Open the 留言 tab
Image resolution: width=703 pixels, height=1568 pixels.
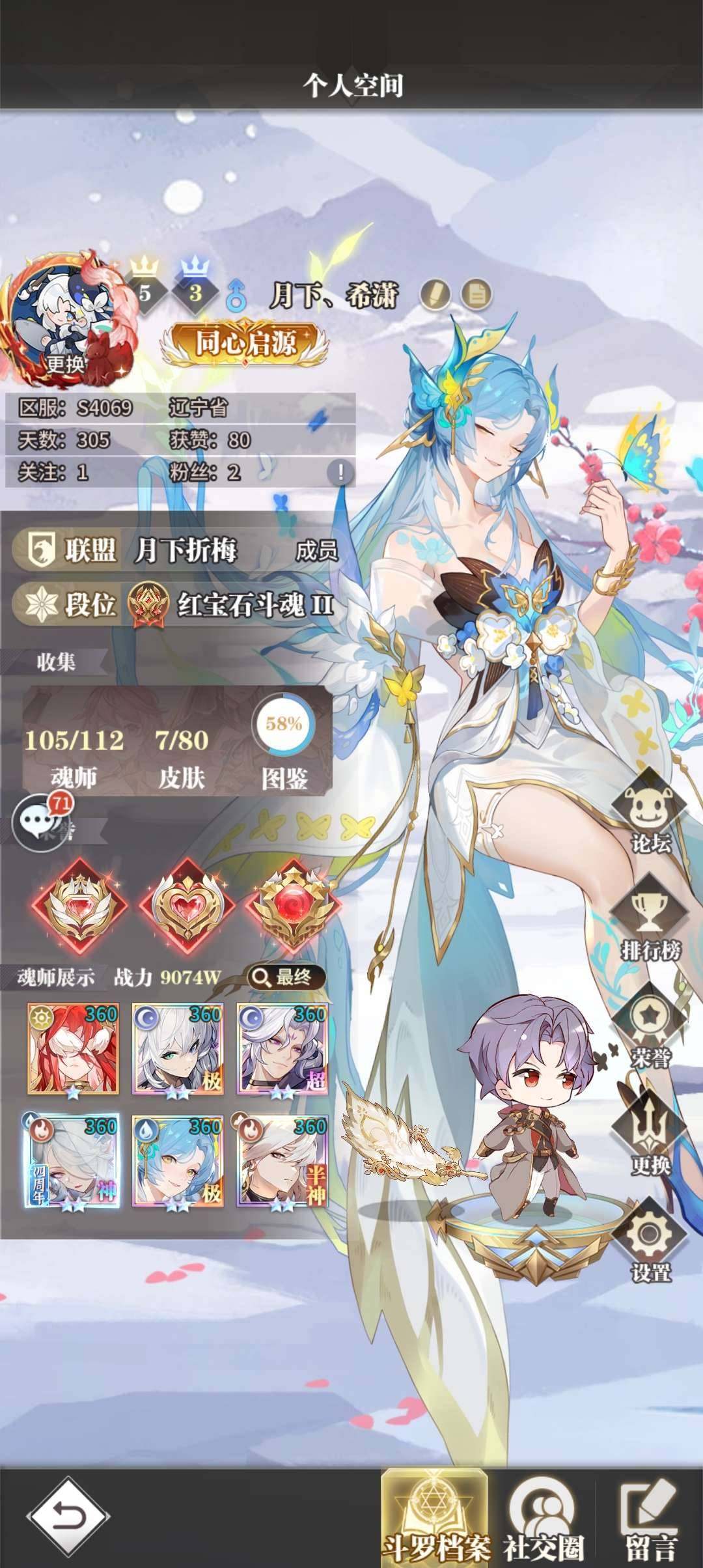(651, 1519)
